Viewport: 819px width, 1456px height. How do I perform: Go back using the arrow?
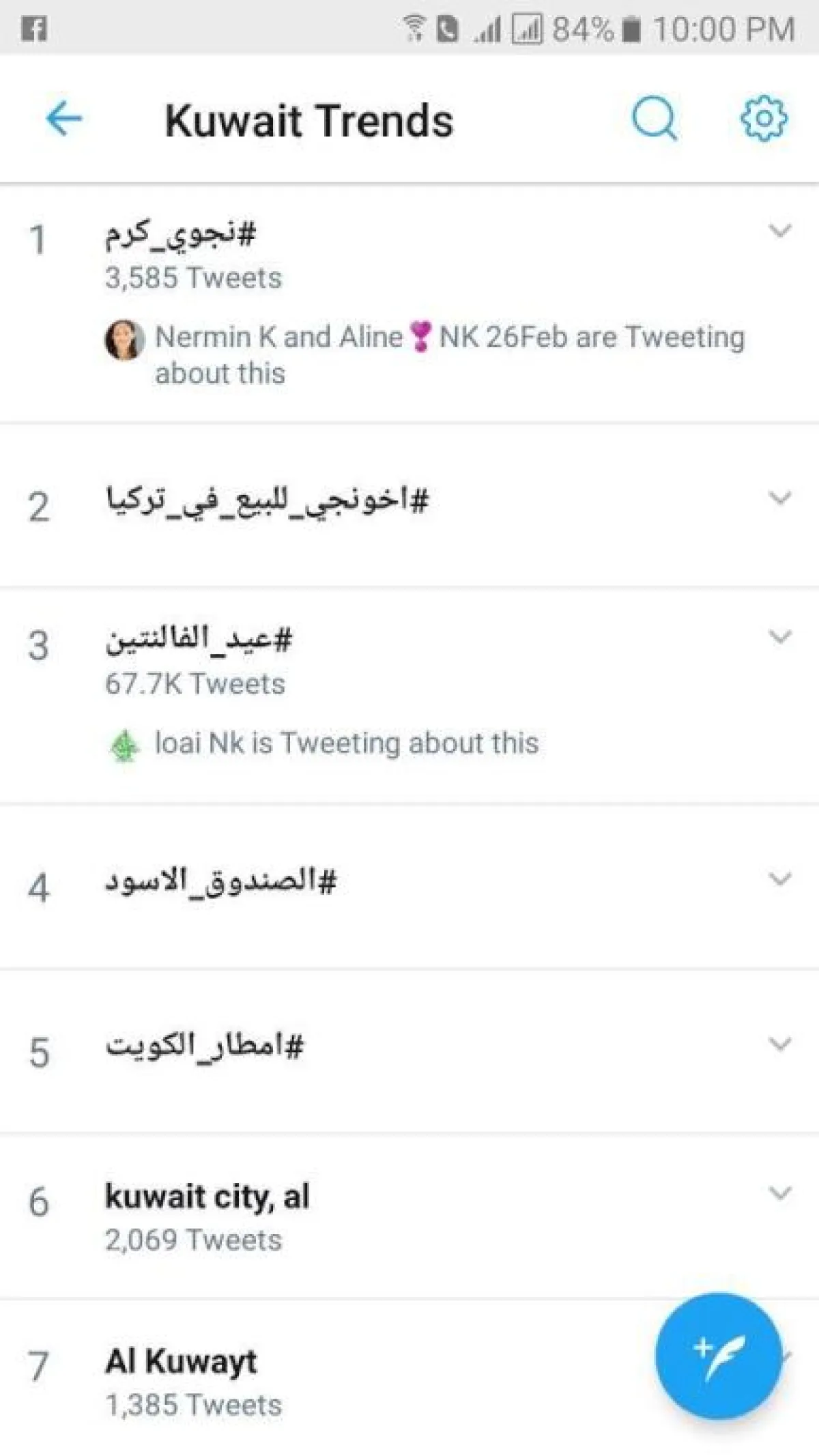point(63,119)
